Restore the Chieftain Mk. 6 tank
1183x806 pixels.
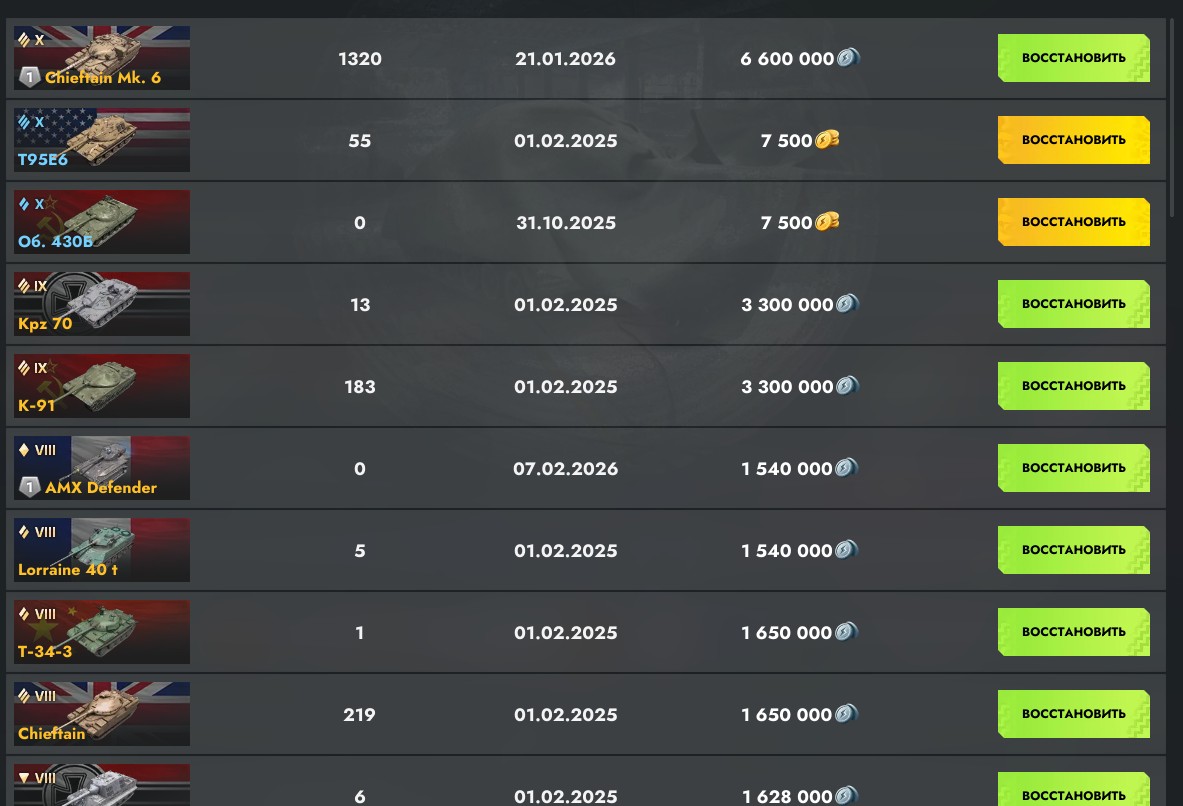coord(1073,58)
